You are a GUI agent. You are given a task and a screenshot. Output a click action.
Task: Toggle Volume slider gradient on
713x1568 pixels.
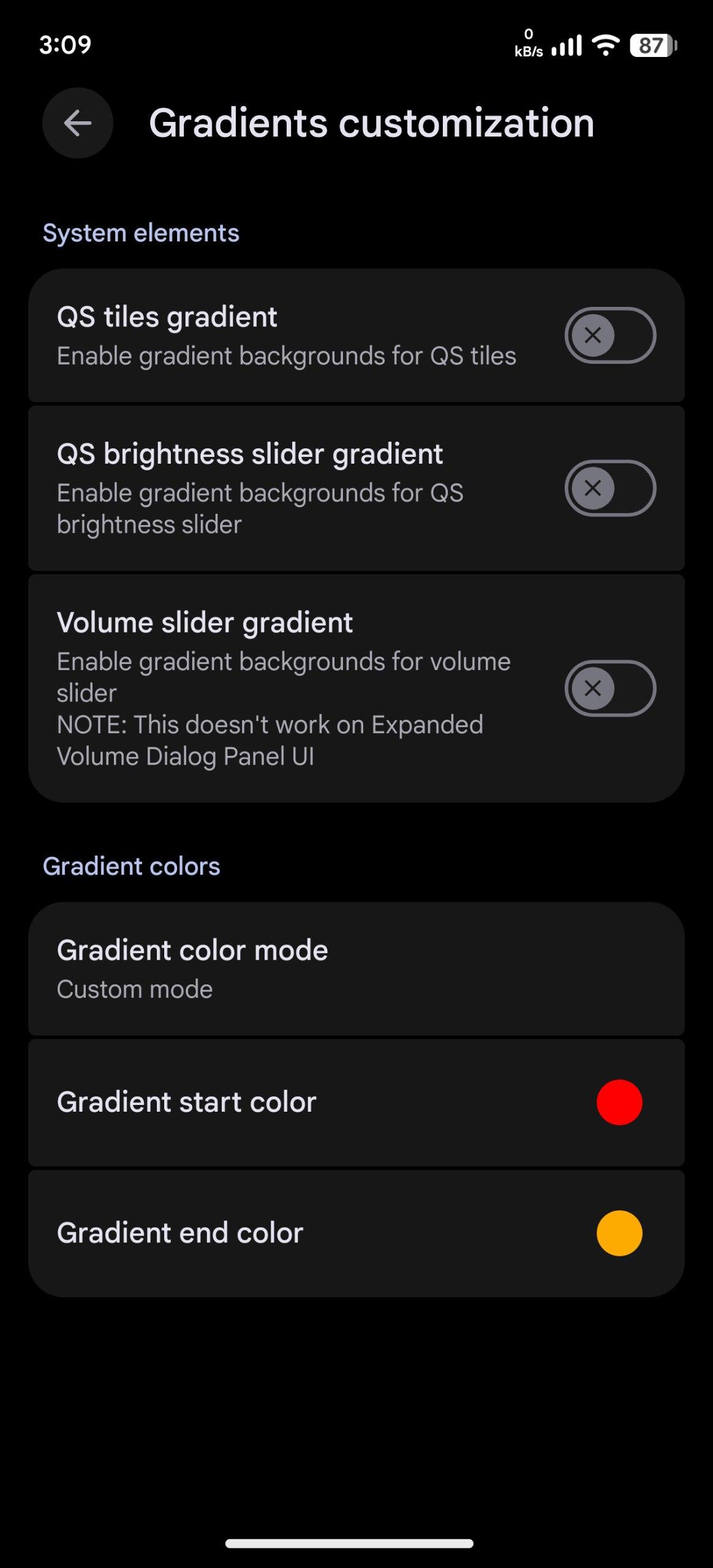coord(609,688)
